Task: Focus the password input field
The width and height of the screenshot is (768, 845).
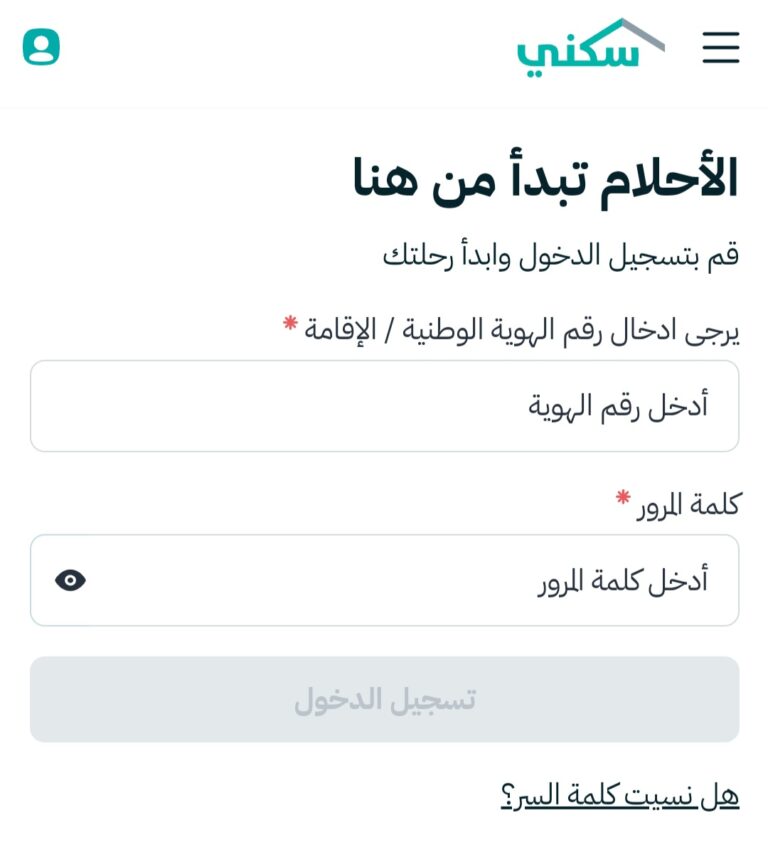Action: 400,580
